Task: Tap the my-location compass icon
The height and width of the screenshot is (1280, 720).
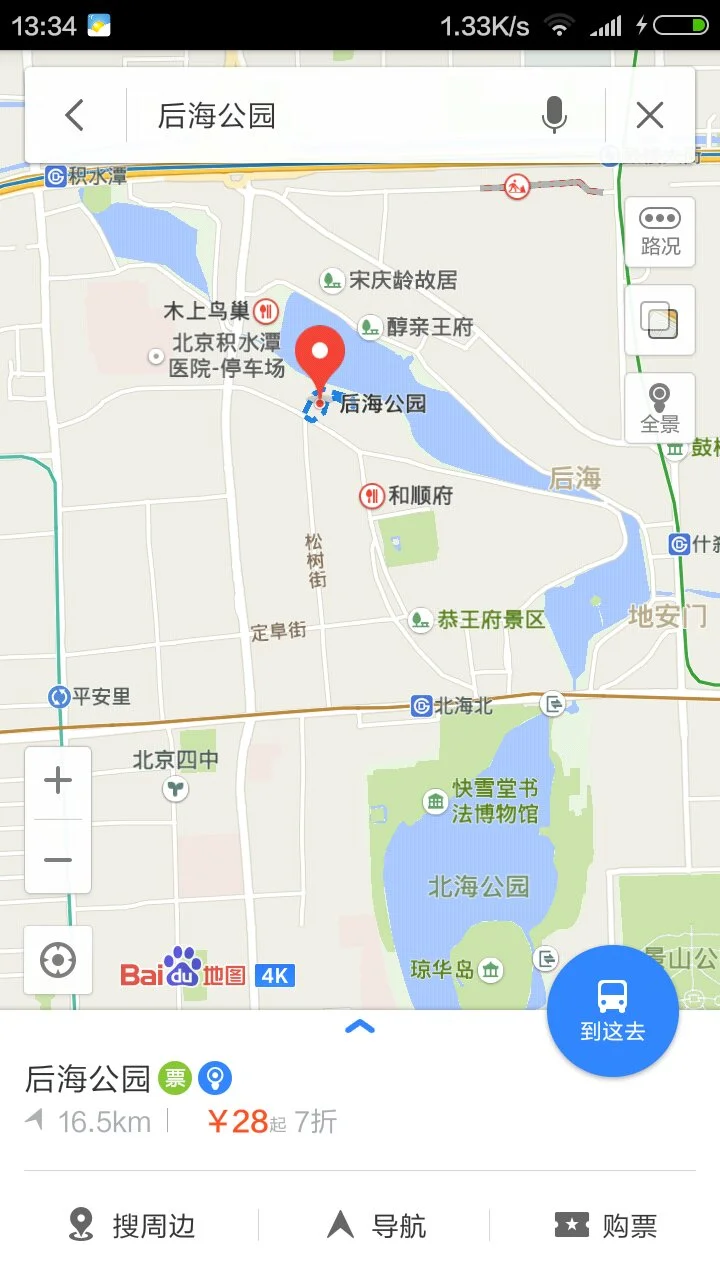Action: [57, 960]
